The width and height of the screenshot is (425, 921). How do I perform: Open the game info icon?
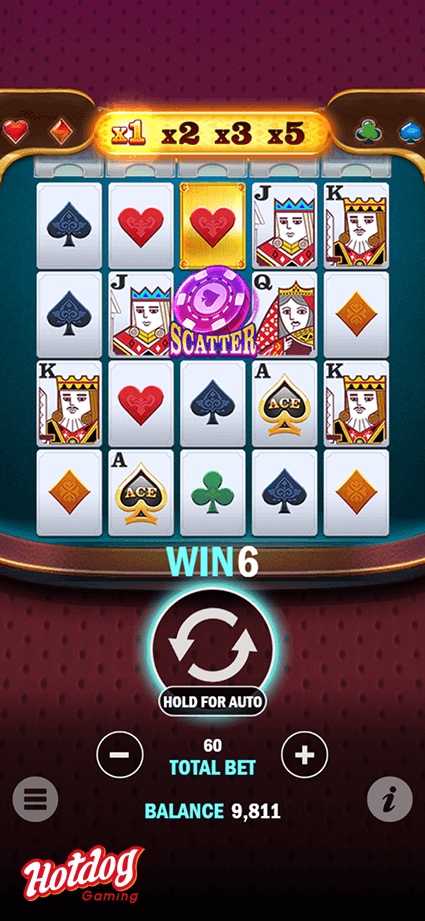point(390,799)
